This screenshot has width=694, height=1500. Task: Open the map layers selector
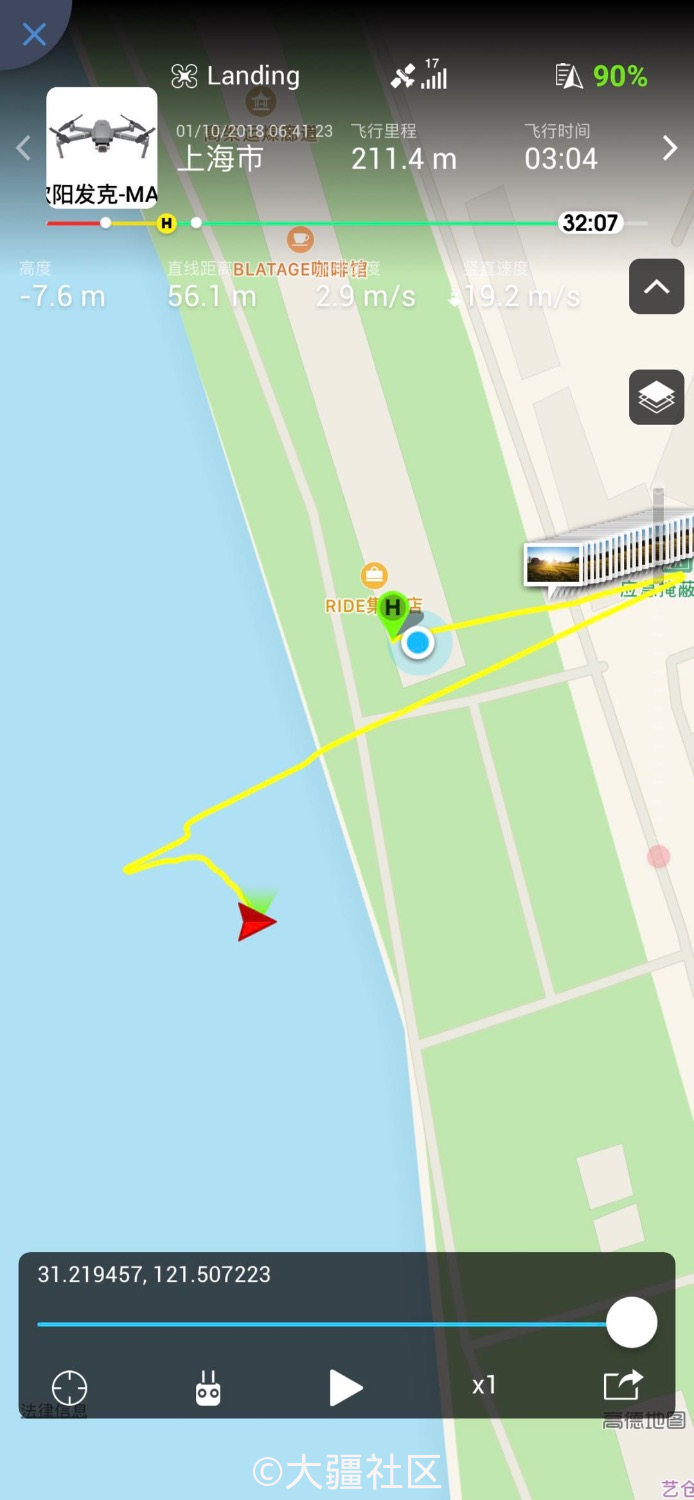pos(656,397)
